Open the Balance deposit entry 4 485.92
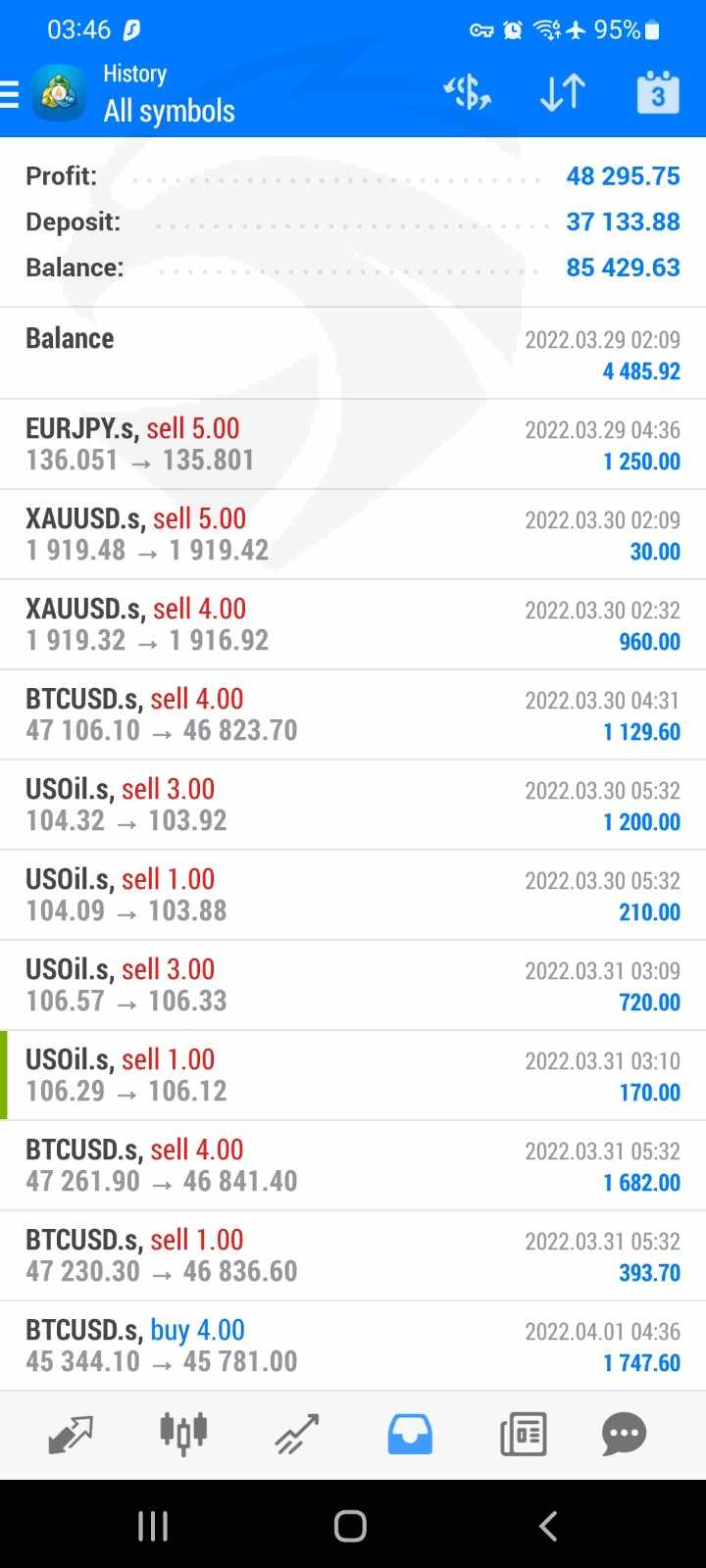The width and height of the screenshot is (706, 1568). click(x=353, y=354)
